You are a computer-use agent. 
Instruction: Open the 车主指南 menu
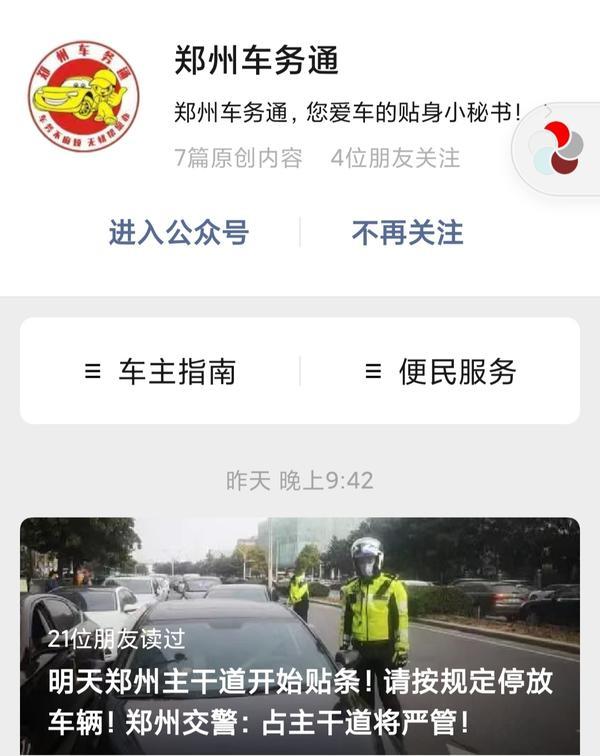tap(161, 372)
